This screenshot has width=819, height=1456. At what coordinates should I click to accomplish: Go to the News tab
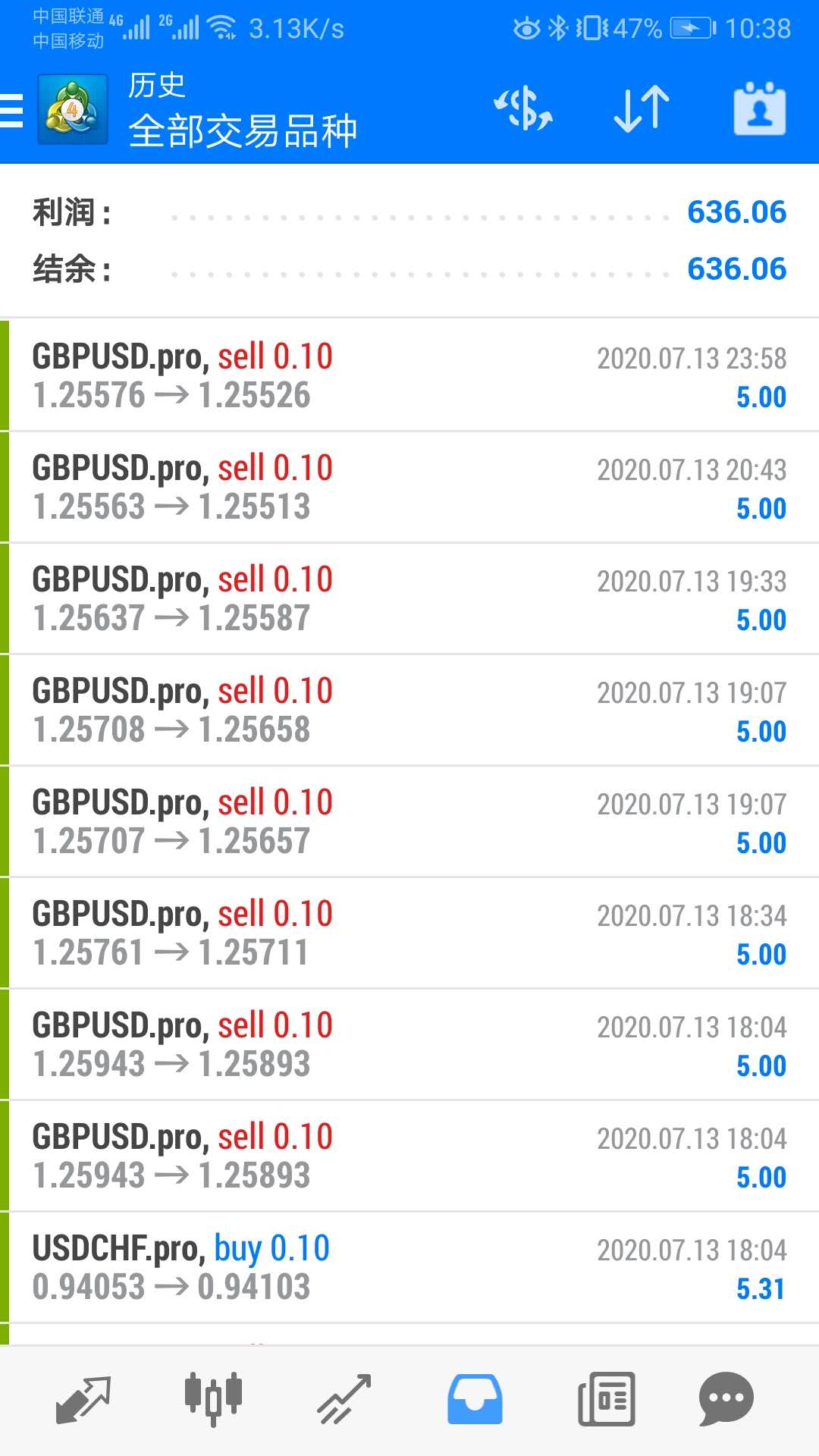[606, 1398]
